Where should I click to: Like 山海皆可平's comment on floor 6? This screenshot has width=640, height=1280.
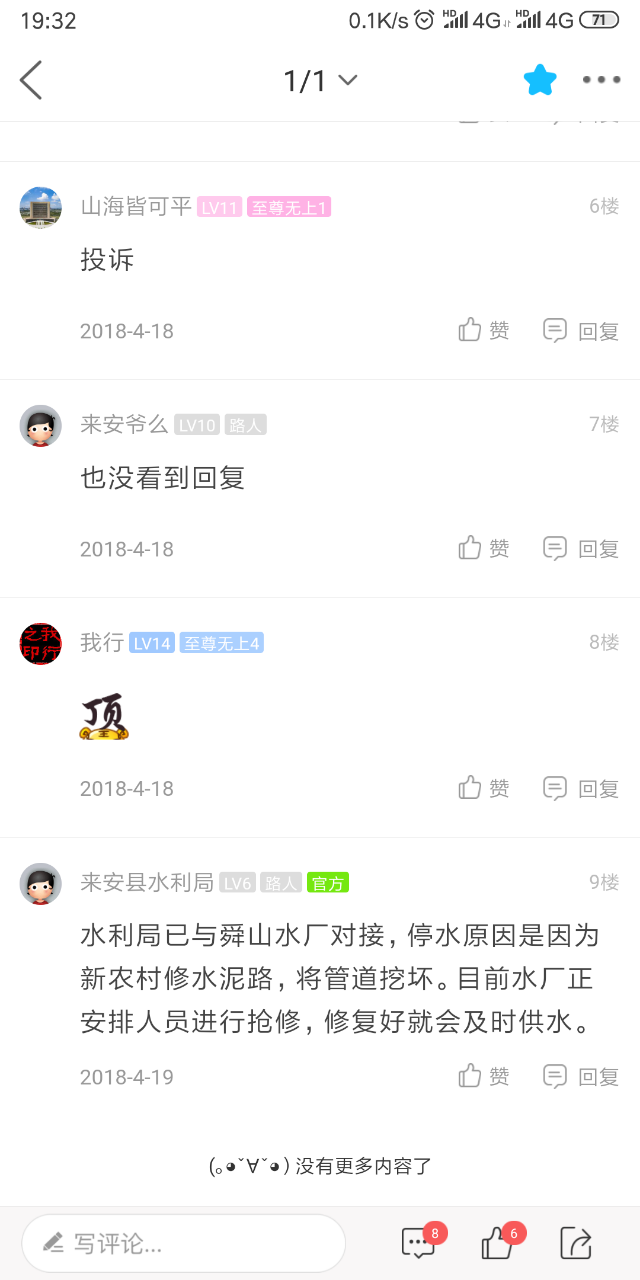click(x=484, y=330)
